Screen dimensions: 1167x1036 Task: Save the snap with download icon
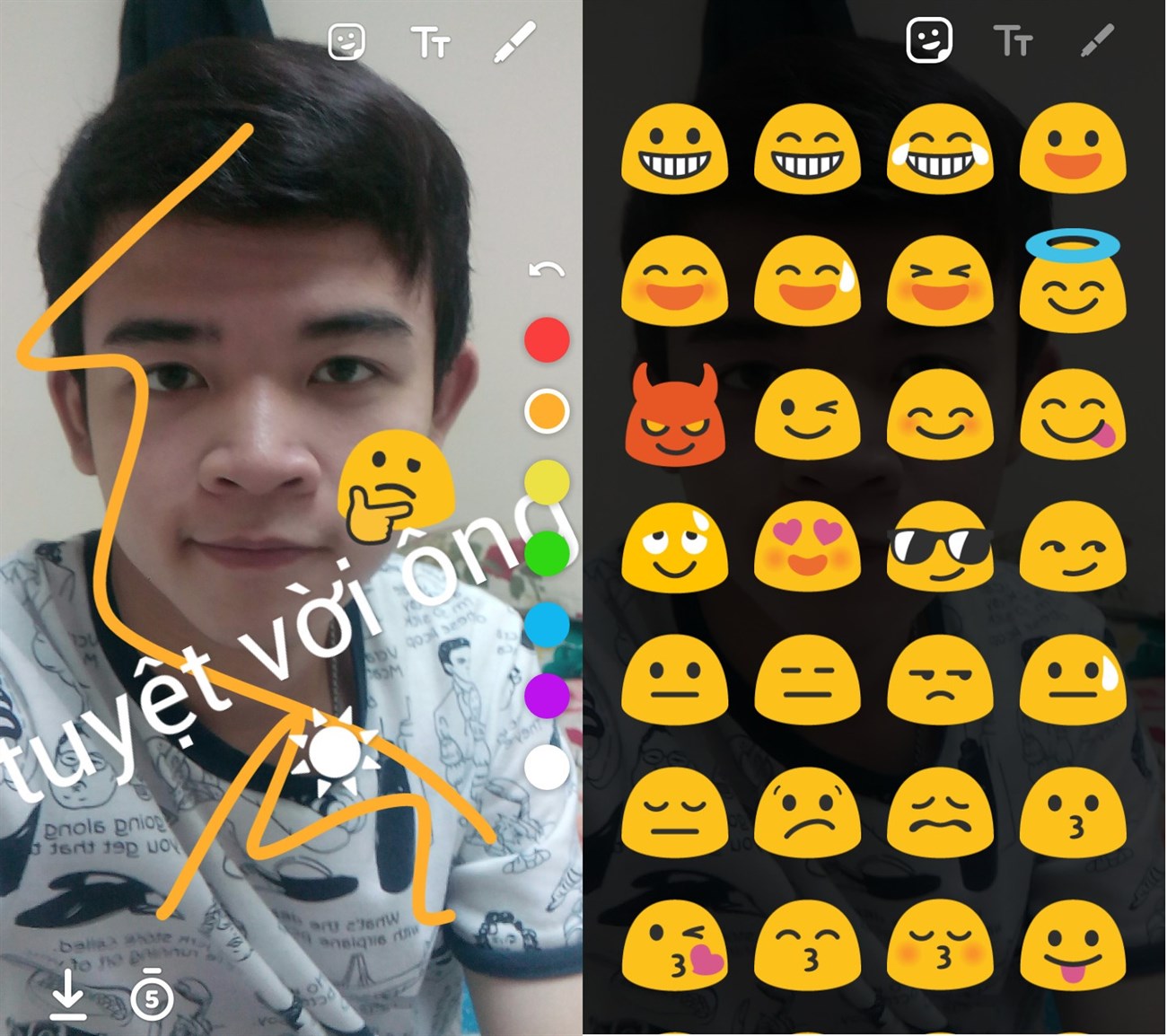pyautogui.click(x=67, y=995)
